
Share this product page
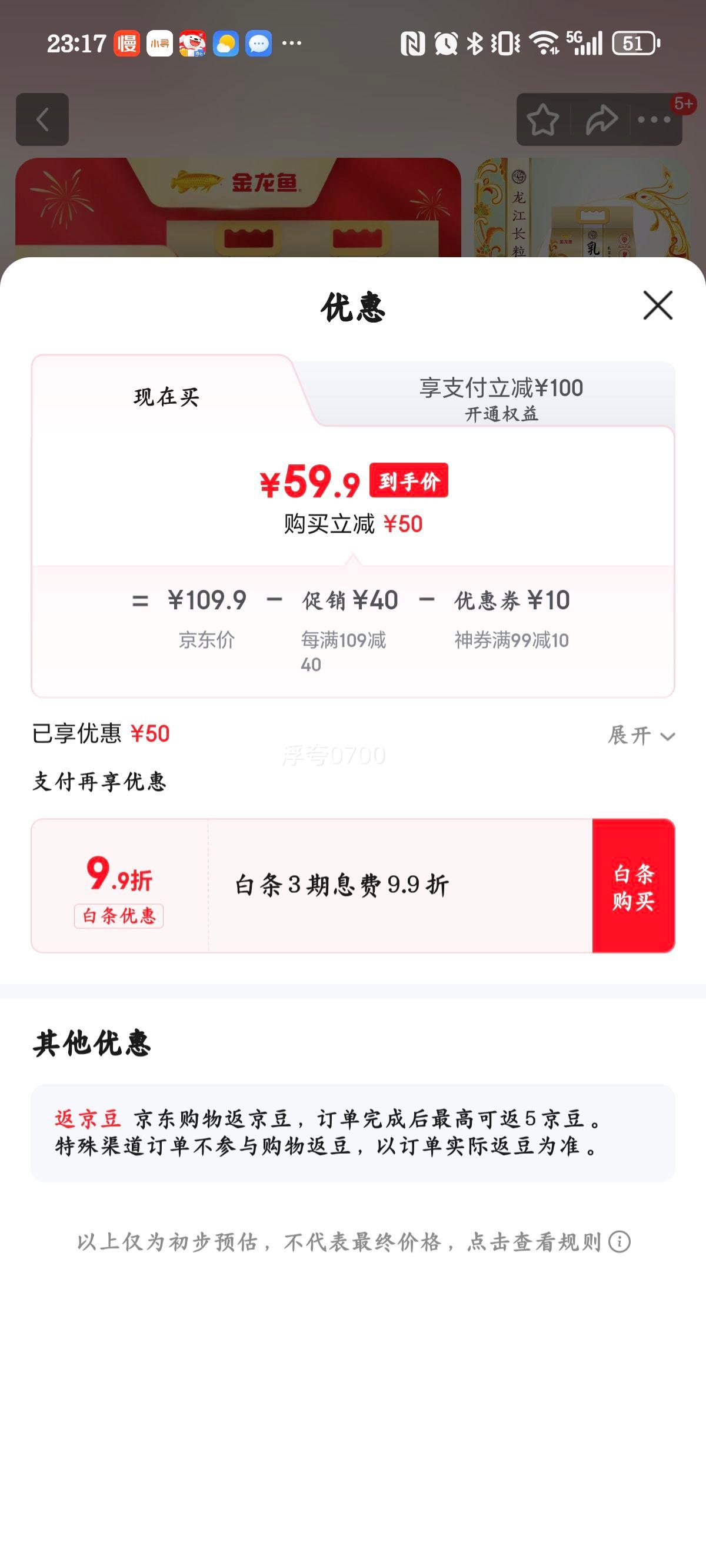[x=601, y=119]
